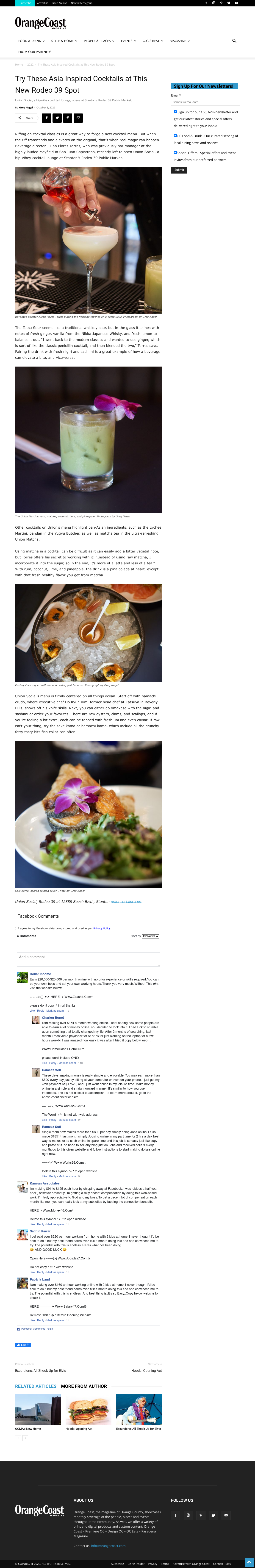Tap the newsletter email input field

pyautogui.click(x=205, y=102)
